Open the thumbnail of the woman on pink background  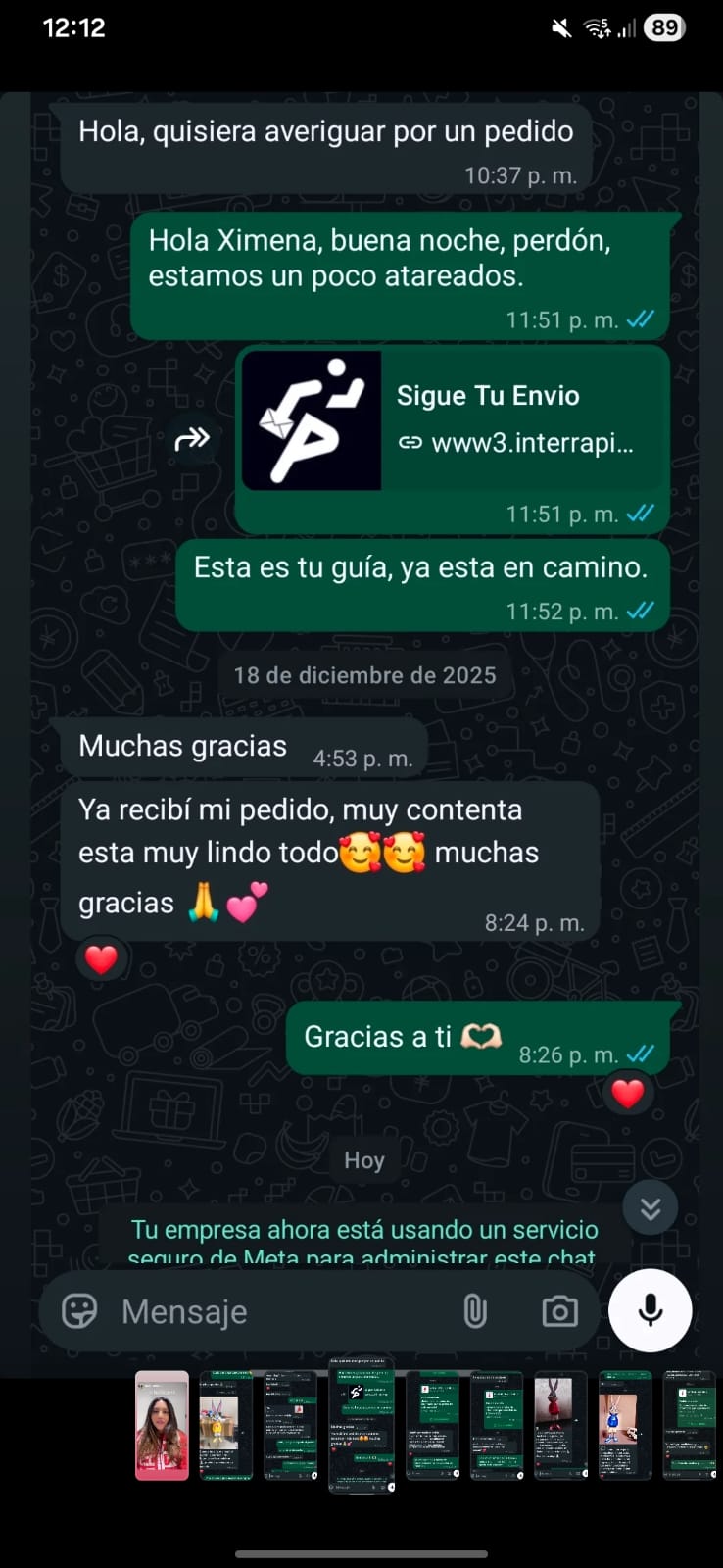click(162, 1424)
